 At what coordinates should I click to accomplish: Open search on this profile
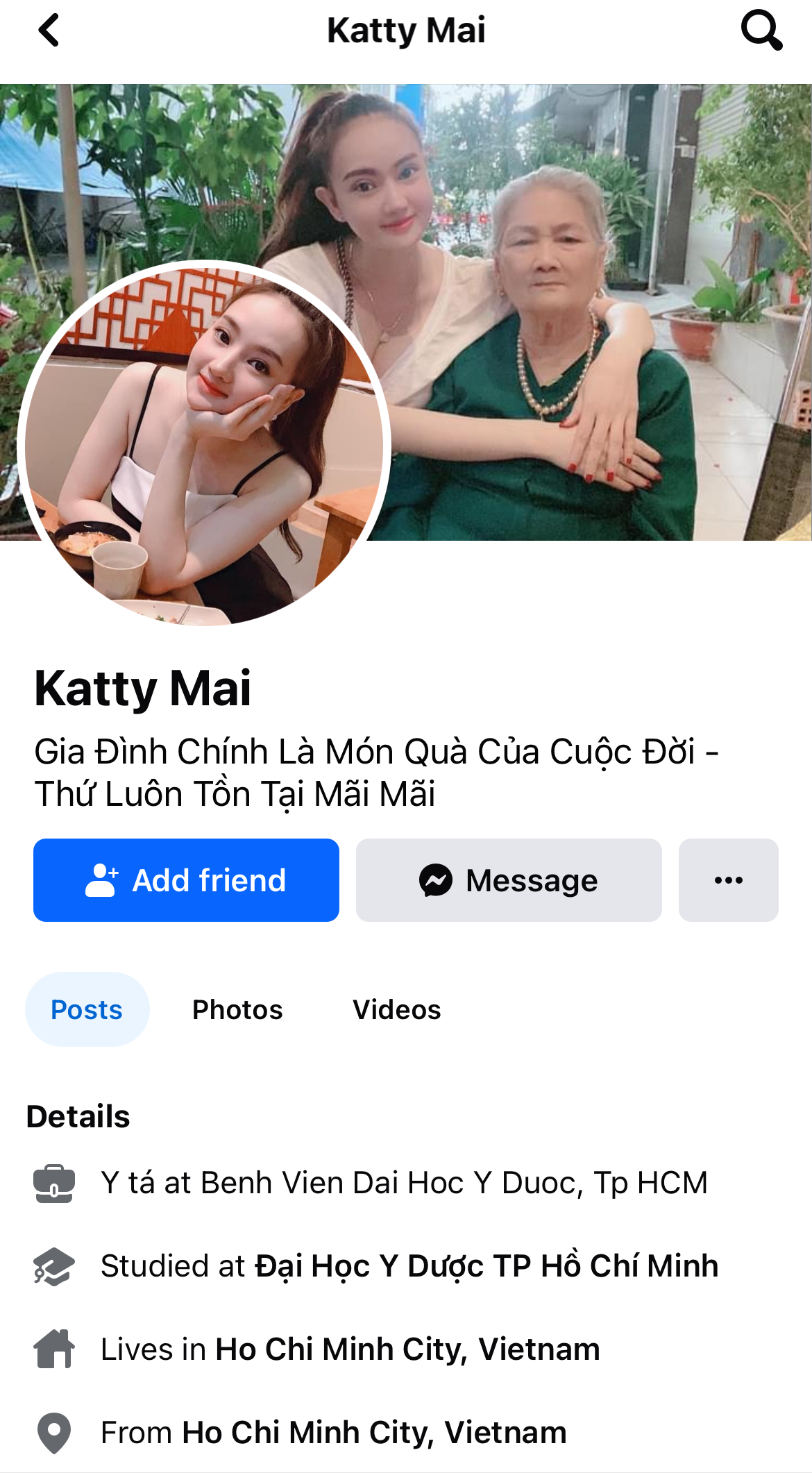(761, 31)
